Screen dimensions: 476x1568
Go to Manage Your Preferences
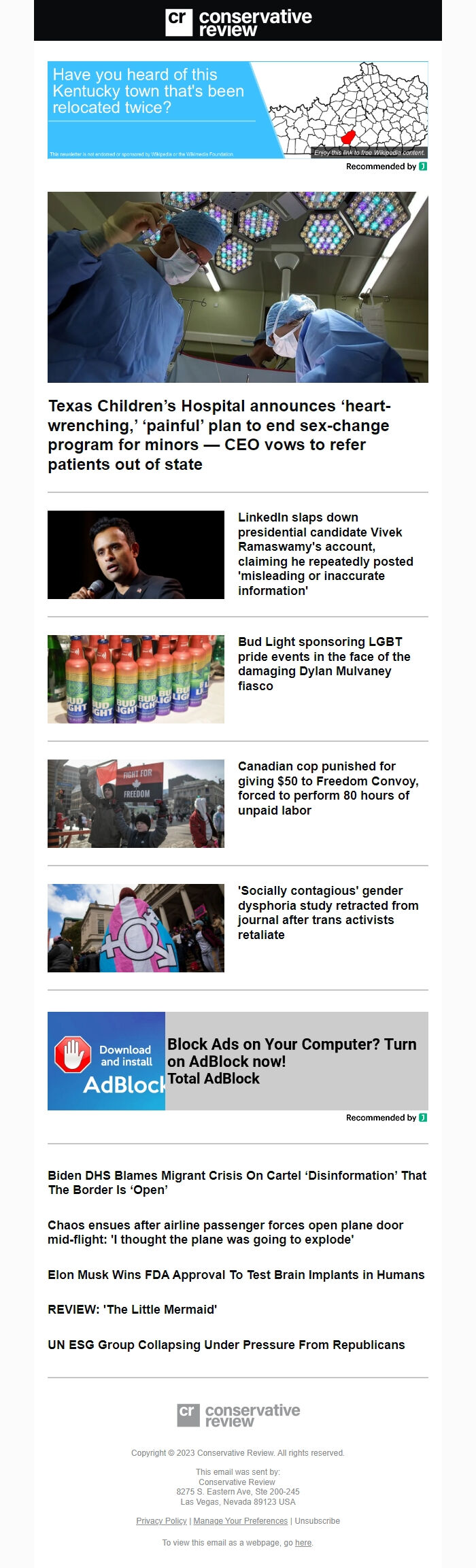click(x=240, y=1521)
